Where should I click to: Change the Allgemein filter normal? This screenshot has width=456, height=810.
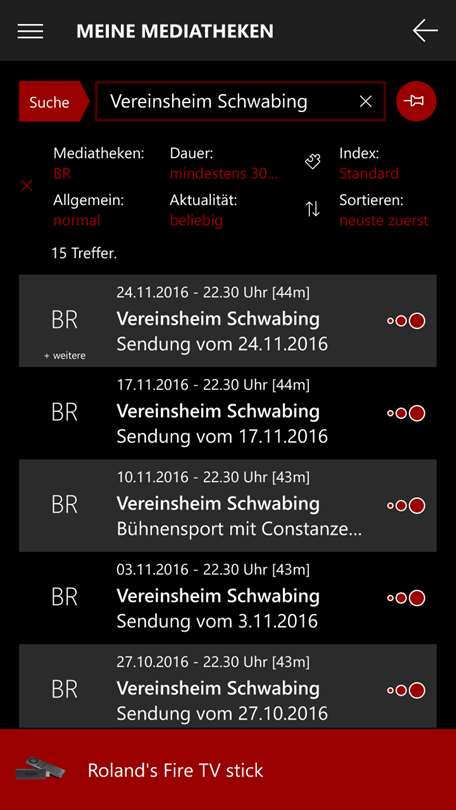(76, 221)
